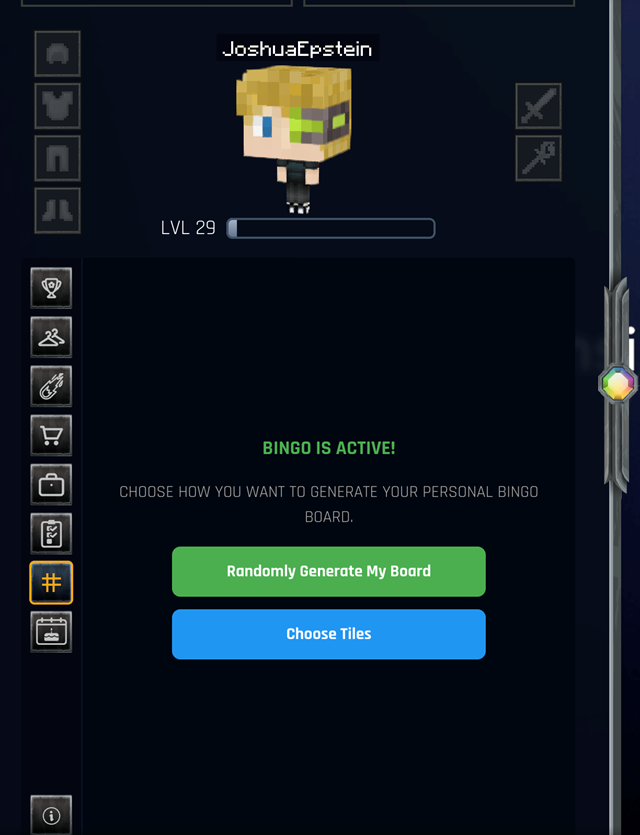
Task: Open the trophy achievements tab
Action: point(51,289)
